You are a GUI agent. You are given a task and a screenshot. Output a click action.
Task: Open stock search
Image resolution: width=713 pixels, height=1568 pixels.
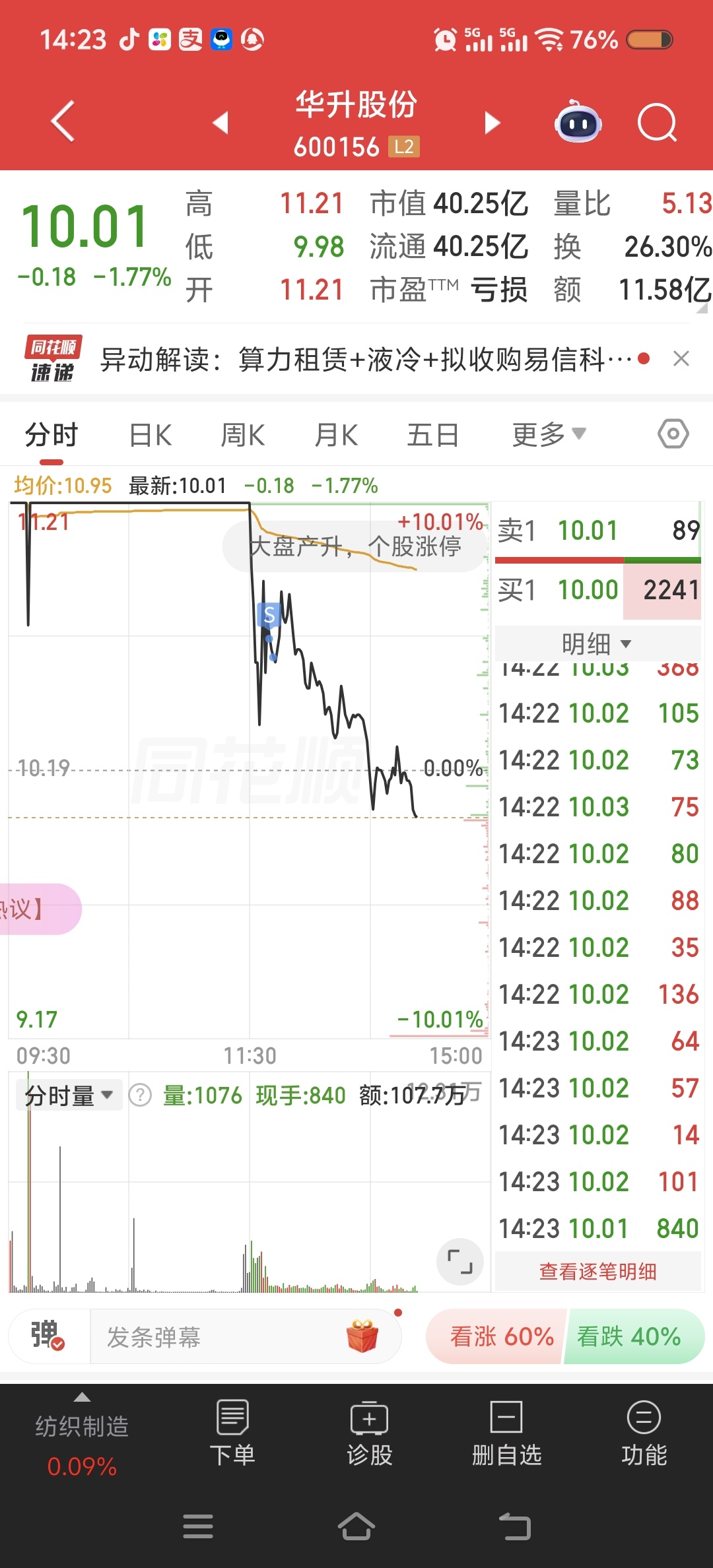[x=657, y=122]
